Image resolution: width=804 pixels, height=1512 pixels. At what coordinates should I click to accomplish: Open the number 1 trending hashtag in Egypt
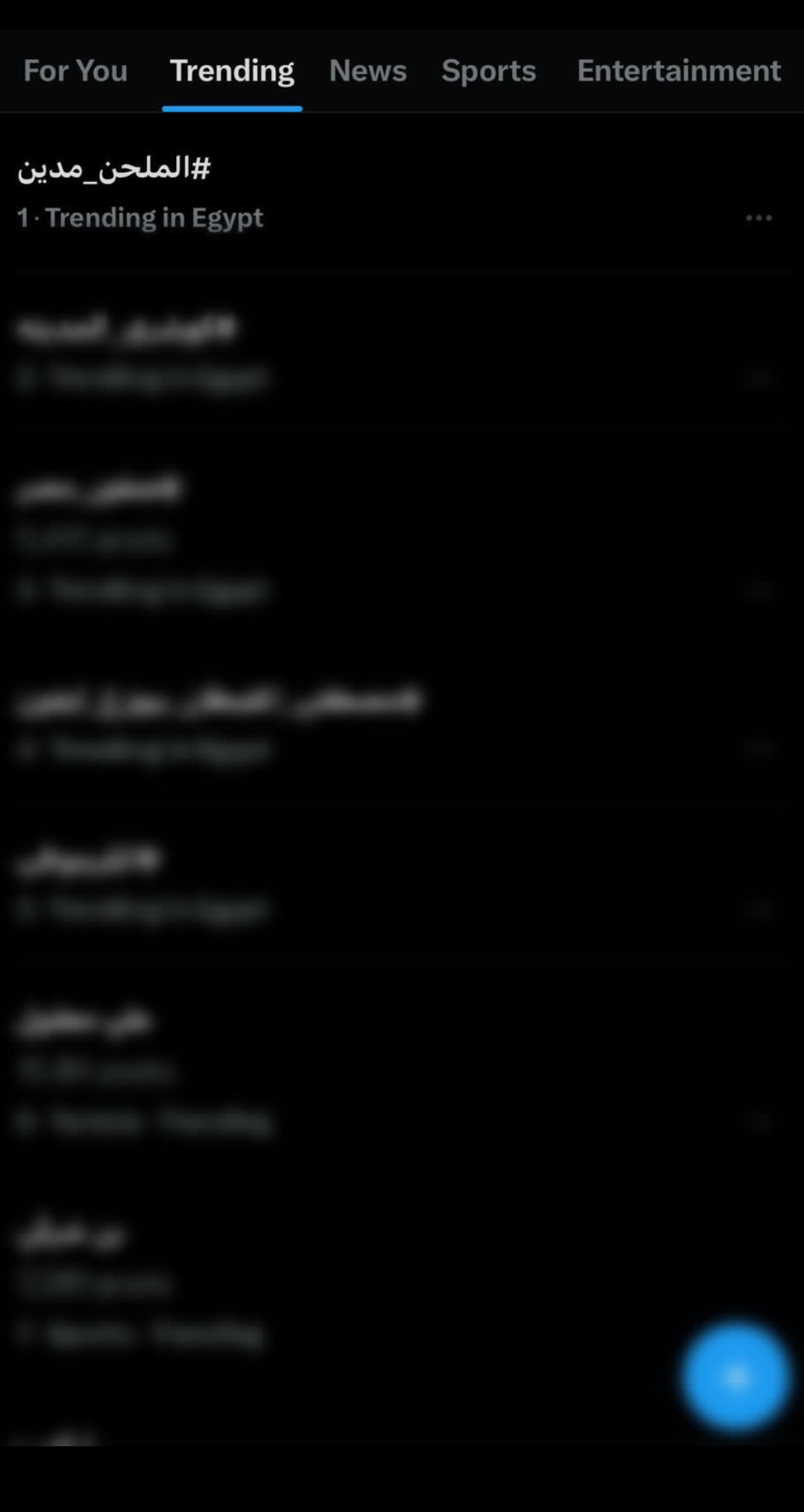(x=114, y=169)
